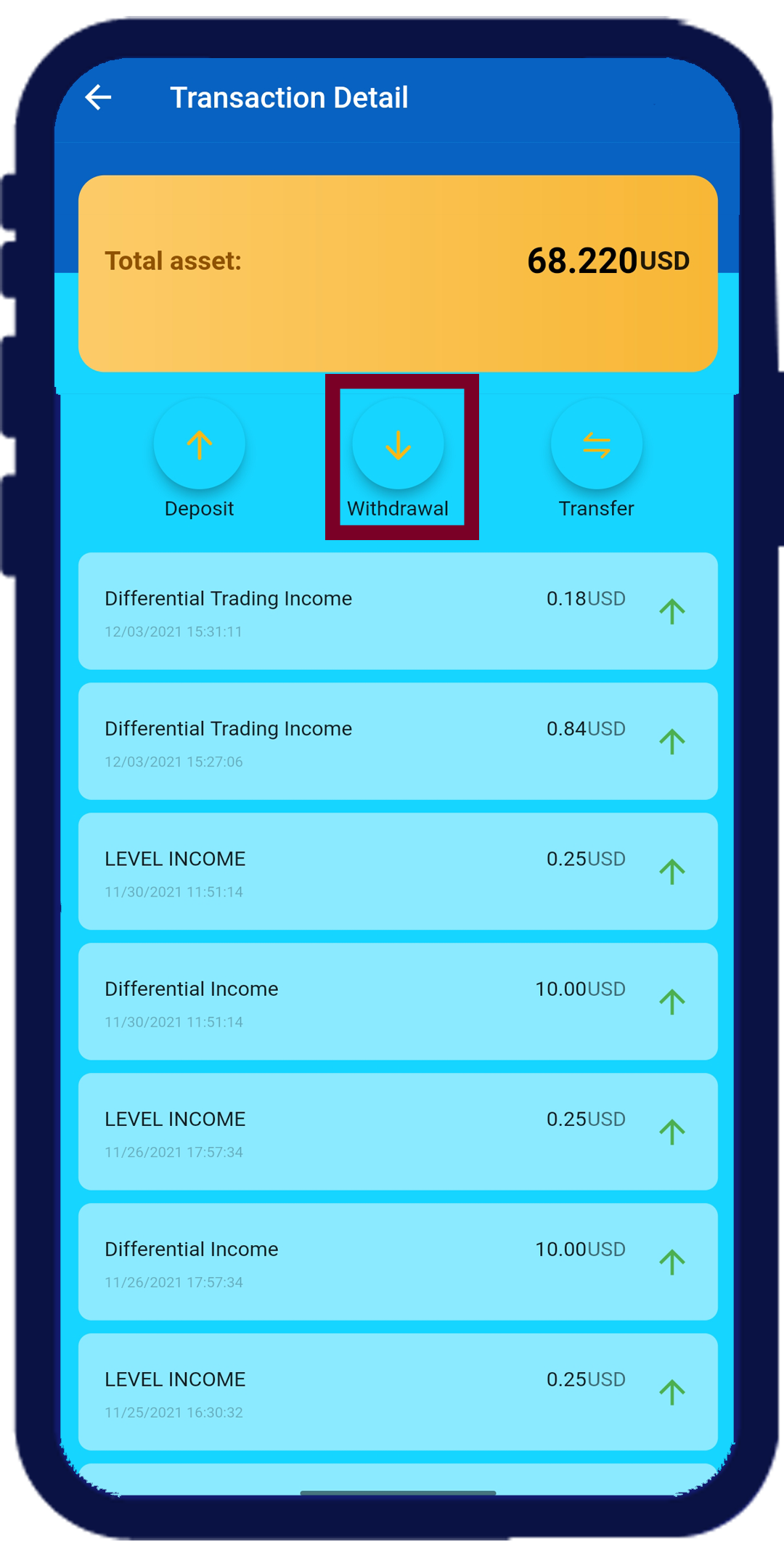Start a Withdrawal
The width and height of the screenshot is (784, 1555).
(398, 444)
